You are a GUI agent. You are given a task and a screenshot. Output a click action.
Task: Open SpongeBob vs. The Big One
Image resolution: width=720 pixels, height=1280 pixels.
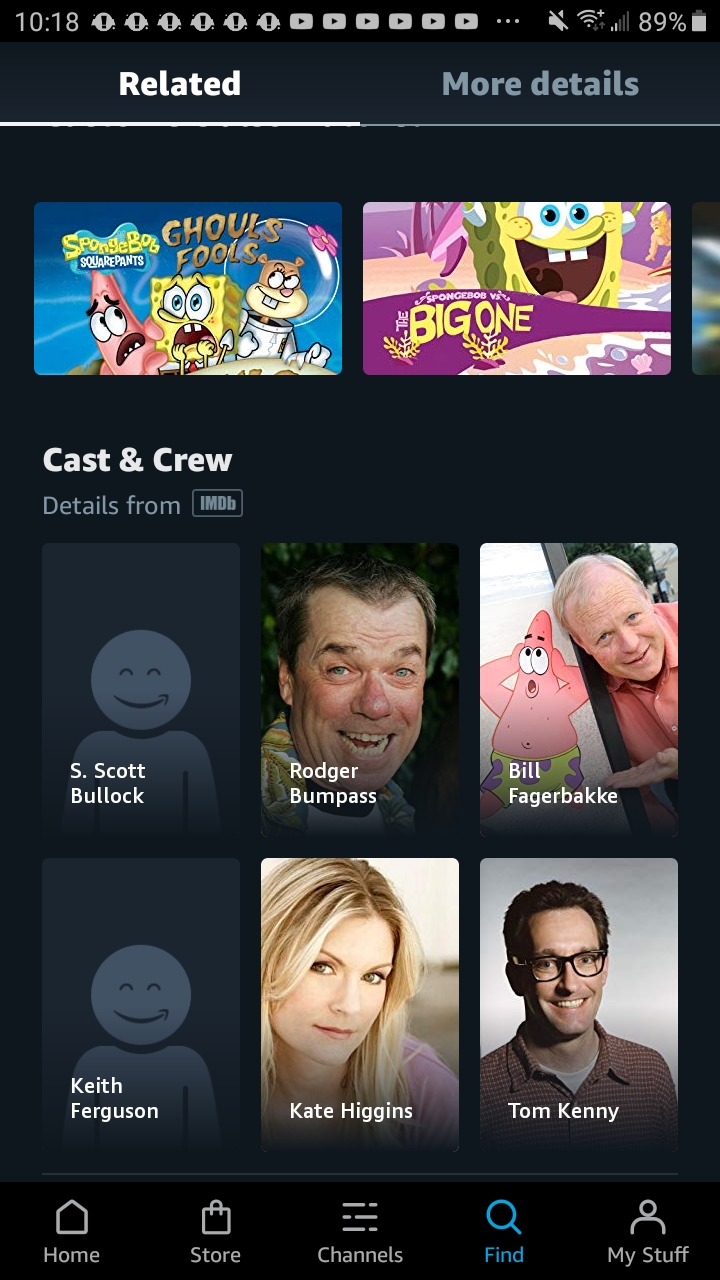point(516,288)
